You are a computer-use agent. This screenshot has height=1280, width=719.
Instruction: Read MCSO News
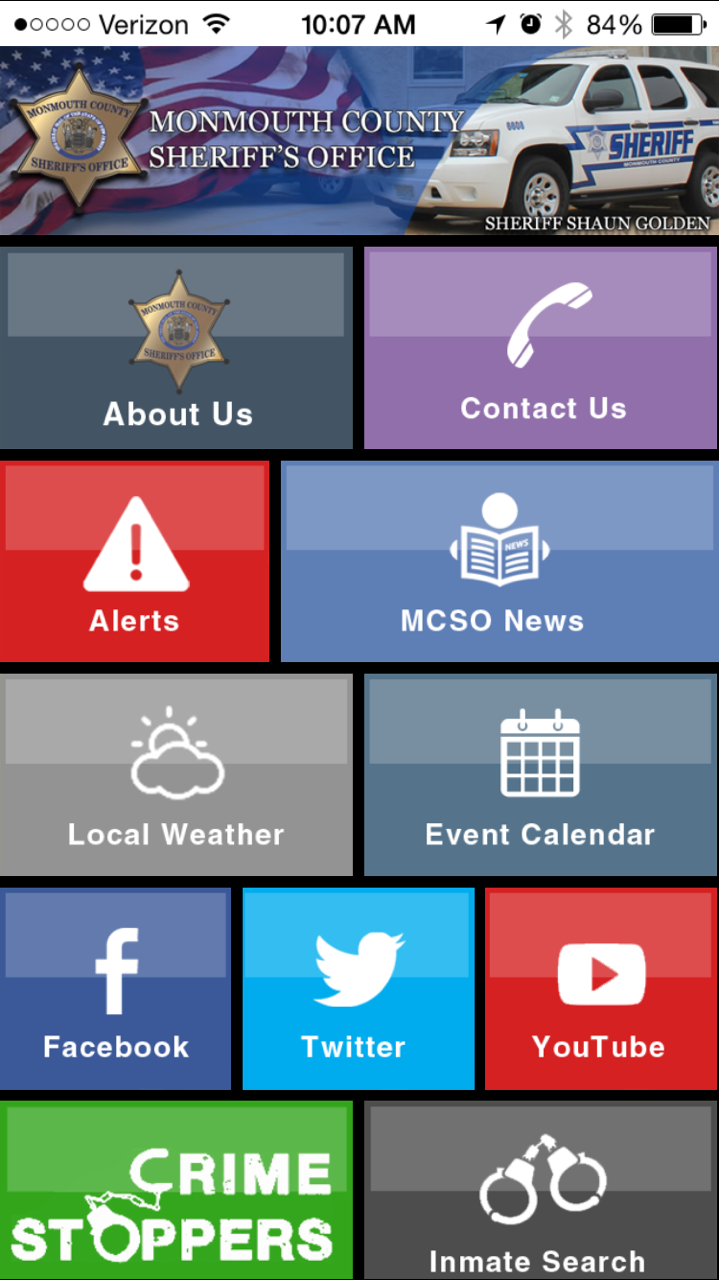click(499, 561)
